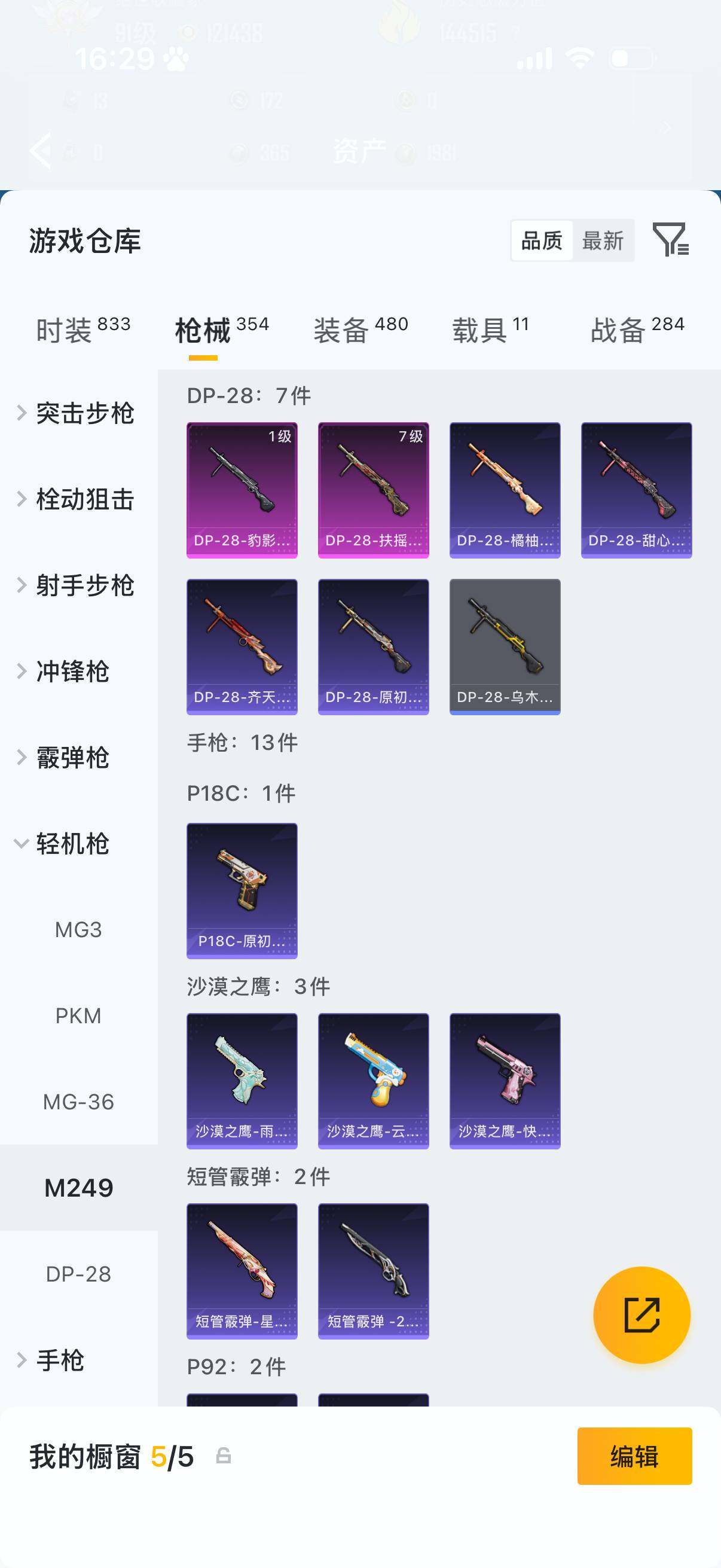721x1568 pixels.
Task: Select MG3 in the weapon list
Action: pyautogui.click(x=78, y=929)
